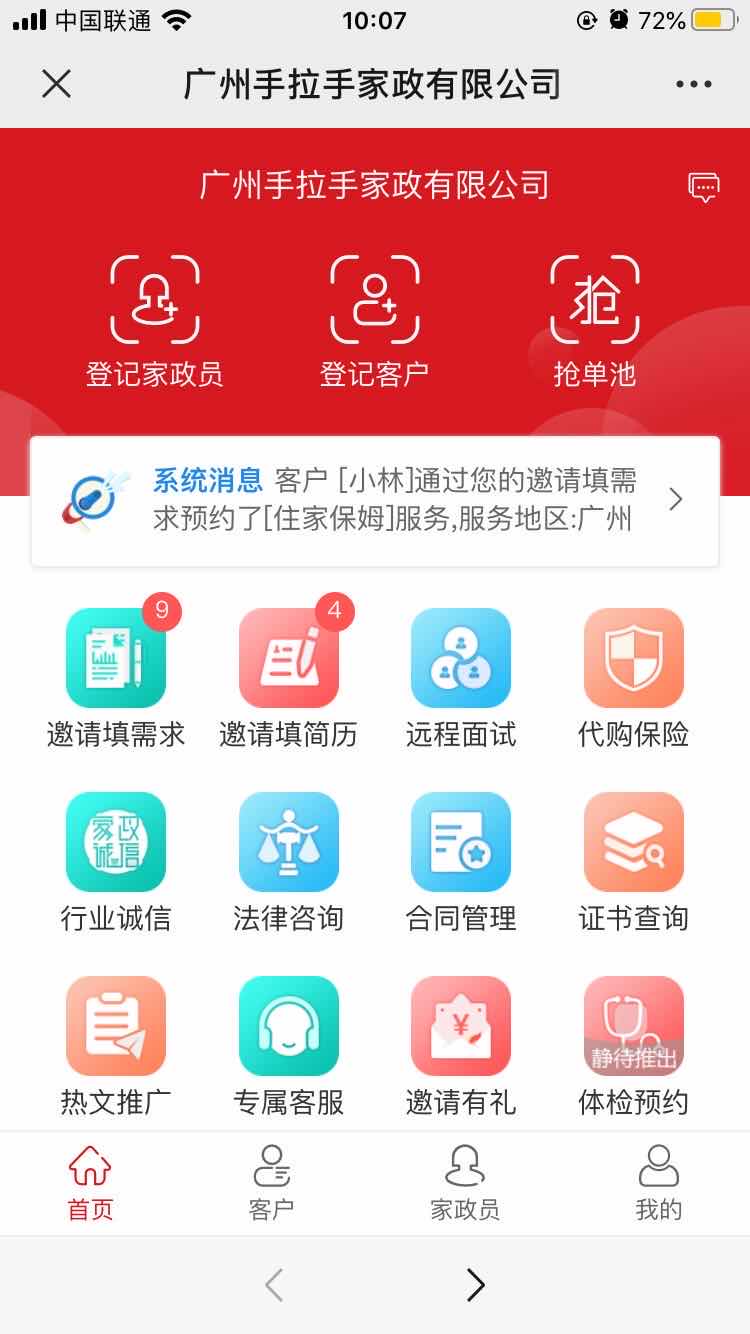Open the message icon in red banner
The height and width of the screenshot is (1334, 750).
coord(704,186)
